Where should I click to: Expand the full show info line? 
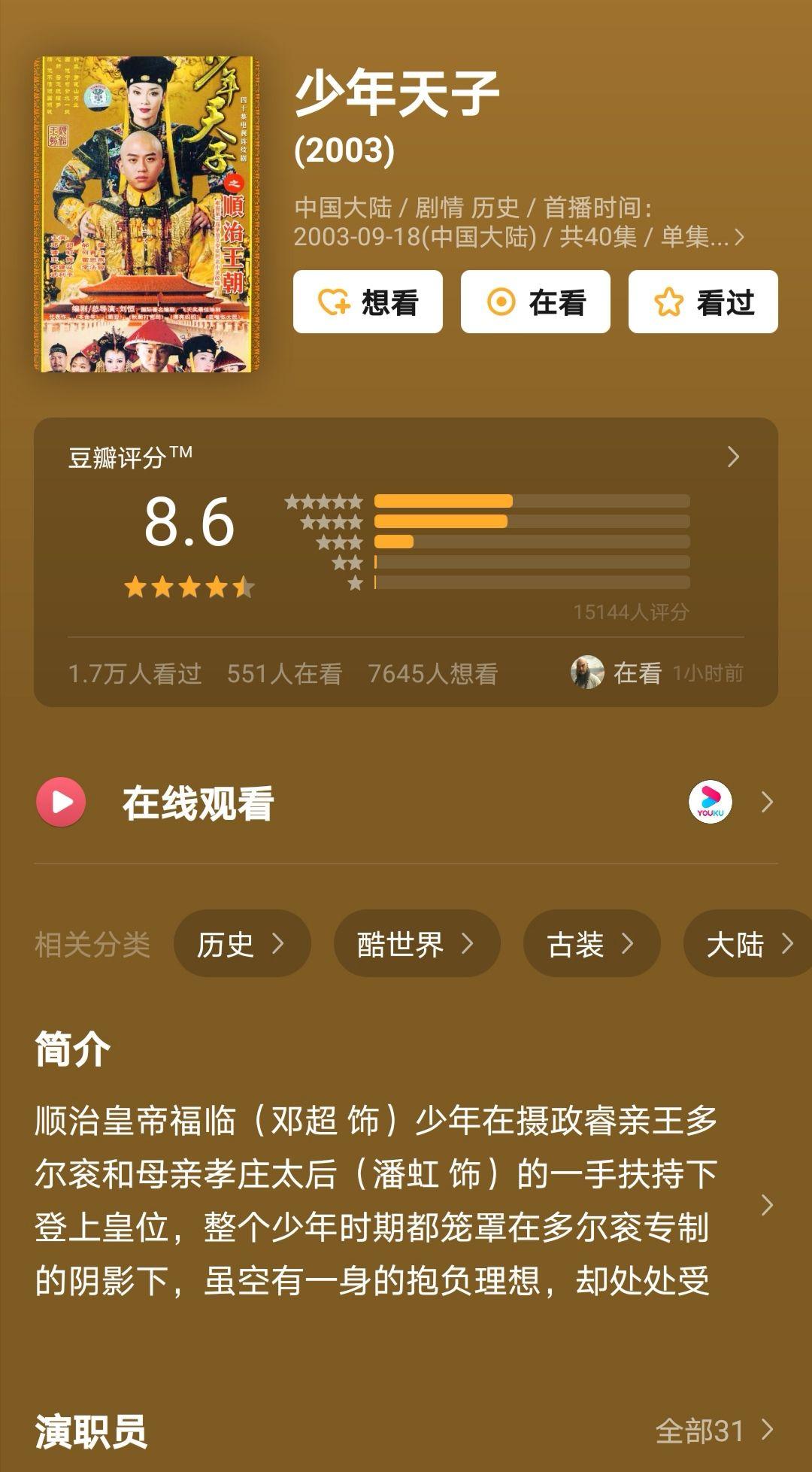(x=738, y=238)
